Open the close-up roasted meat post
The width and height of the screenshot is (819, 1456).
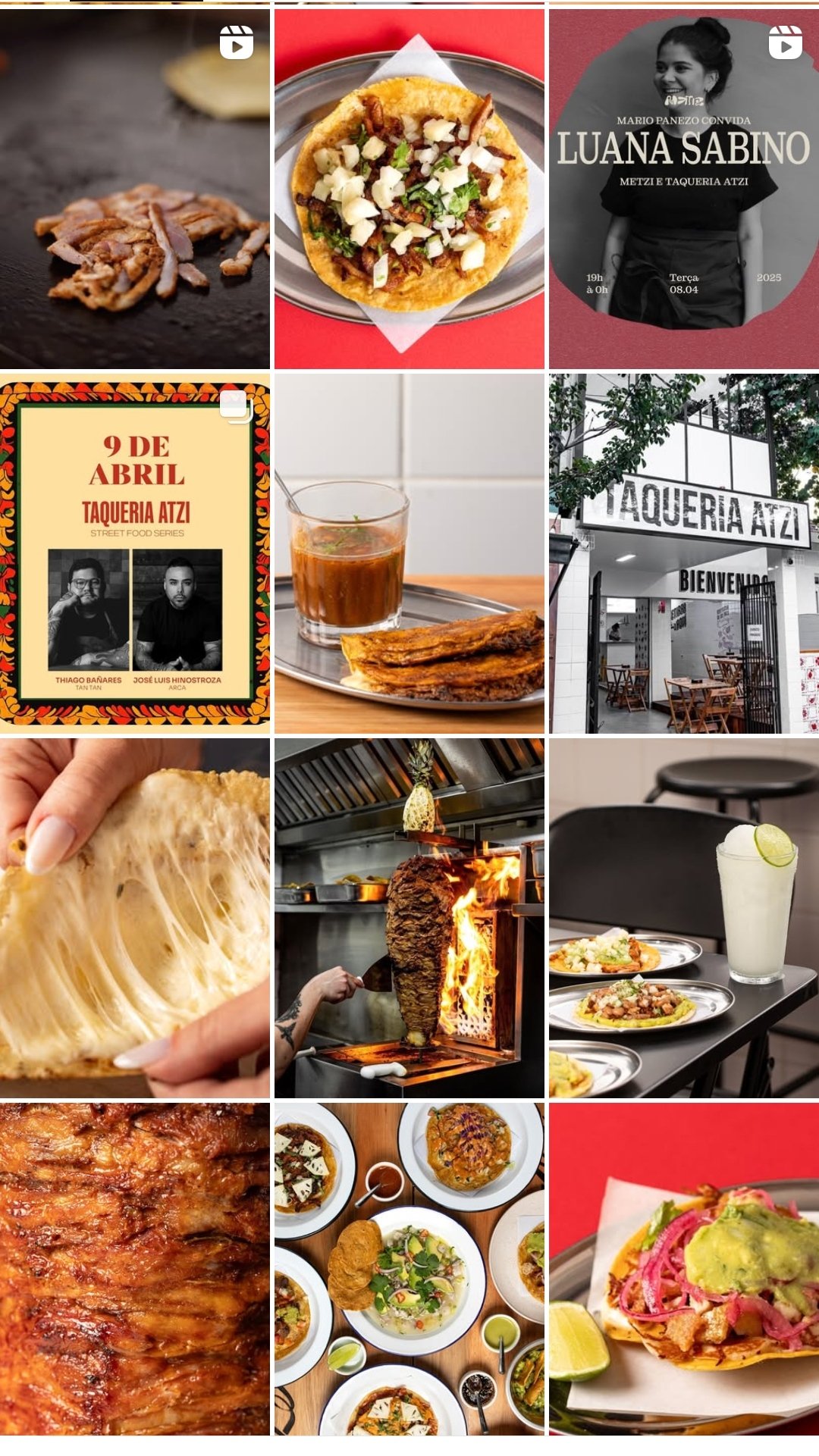click(x=134, y=1268)
